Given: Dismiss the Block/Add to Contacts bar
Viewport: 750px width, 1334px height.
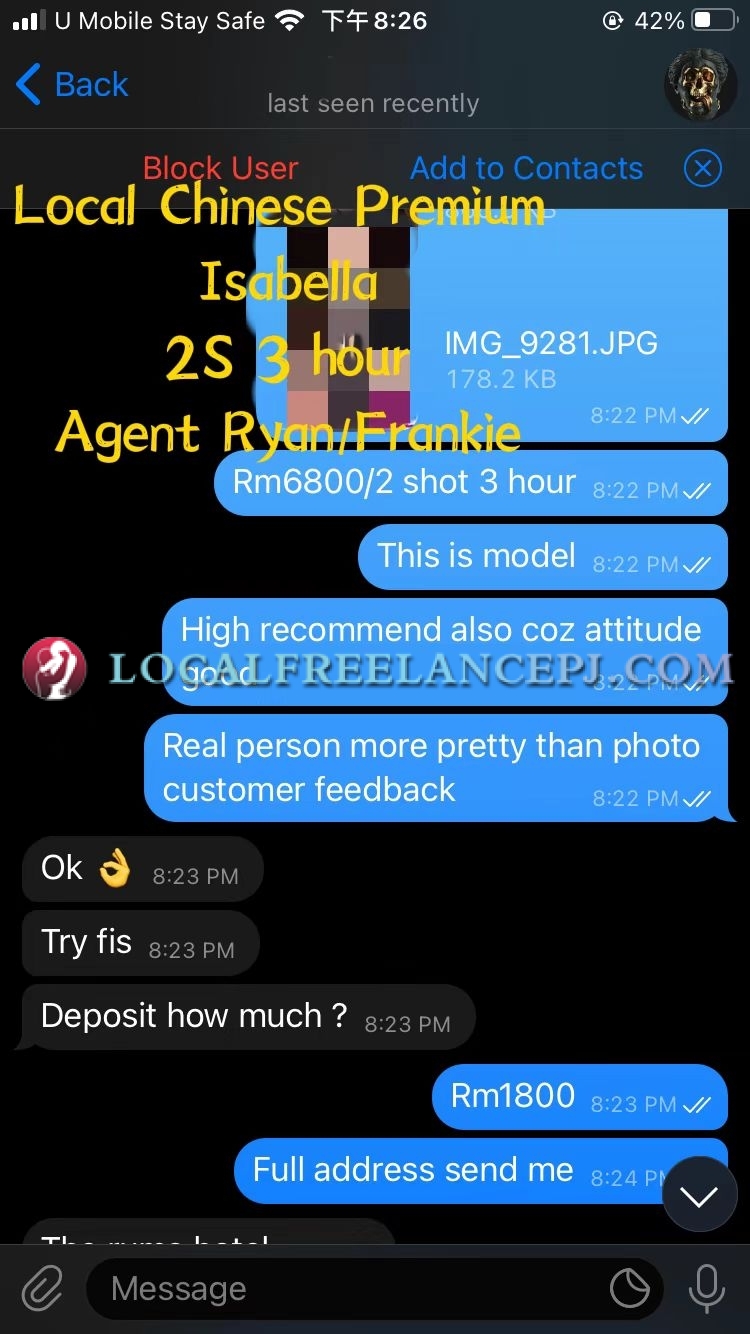Looking at the screenshot, I should coord(702,168).
